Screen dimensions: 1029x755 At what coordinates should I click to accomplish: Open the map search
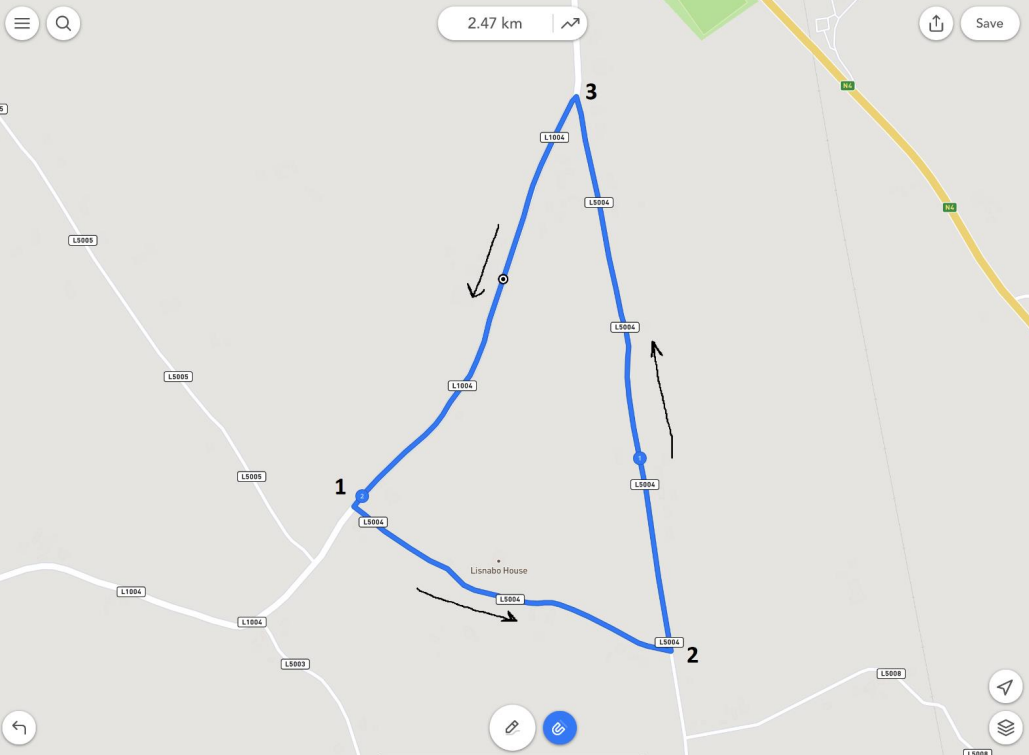tap(63, 23)
